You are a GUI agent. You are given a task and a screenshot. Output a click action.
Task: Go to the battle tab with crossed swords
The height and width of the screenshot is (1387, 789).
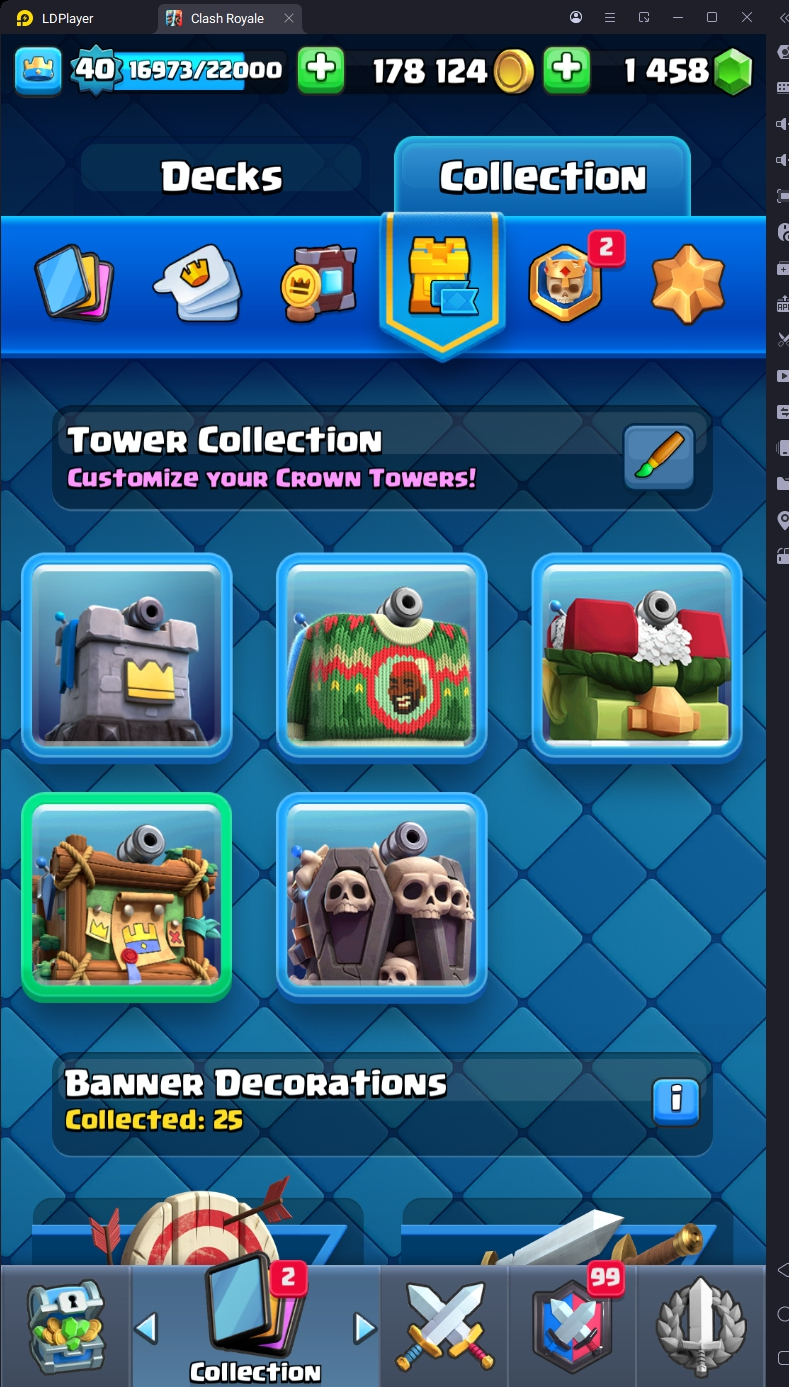[444, 1326]
